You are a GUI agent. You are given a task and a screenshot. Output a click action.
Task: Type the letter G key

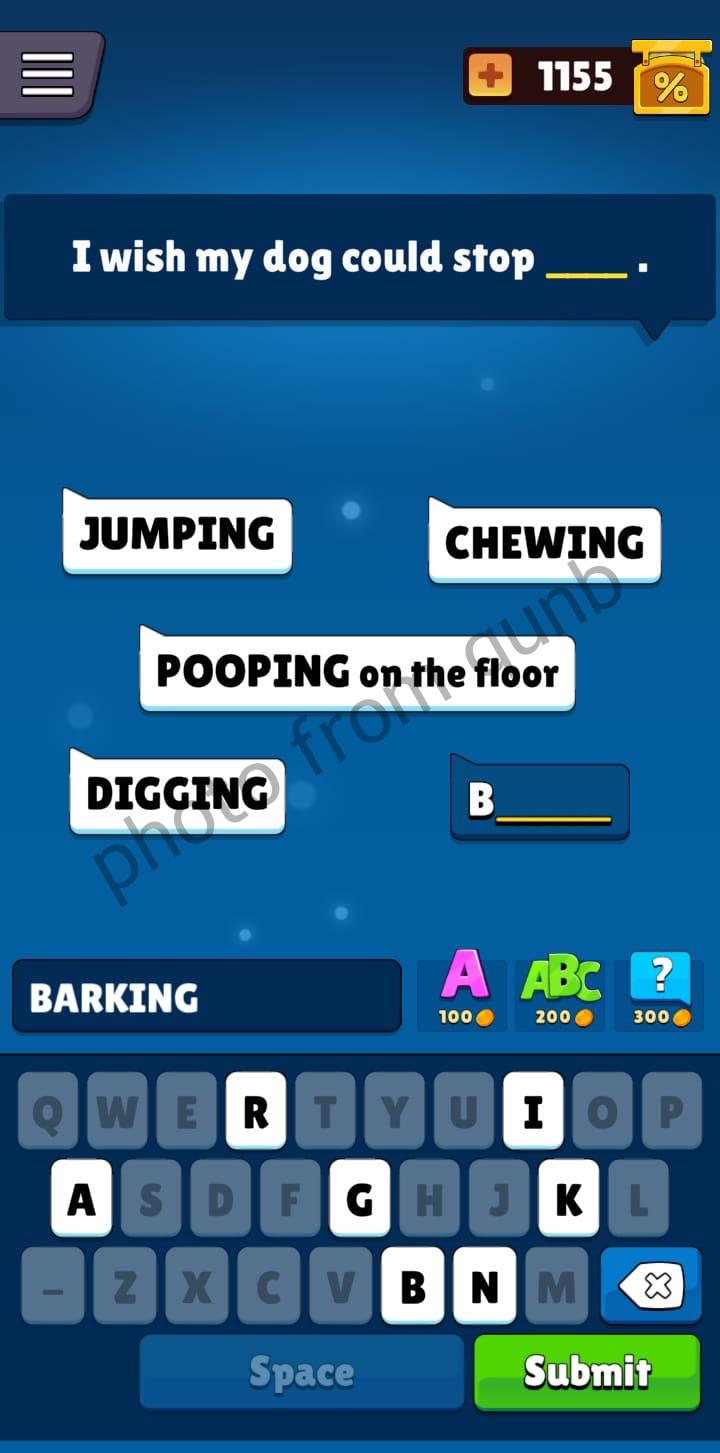(359, 1198)
